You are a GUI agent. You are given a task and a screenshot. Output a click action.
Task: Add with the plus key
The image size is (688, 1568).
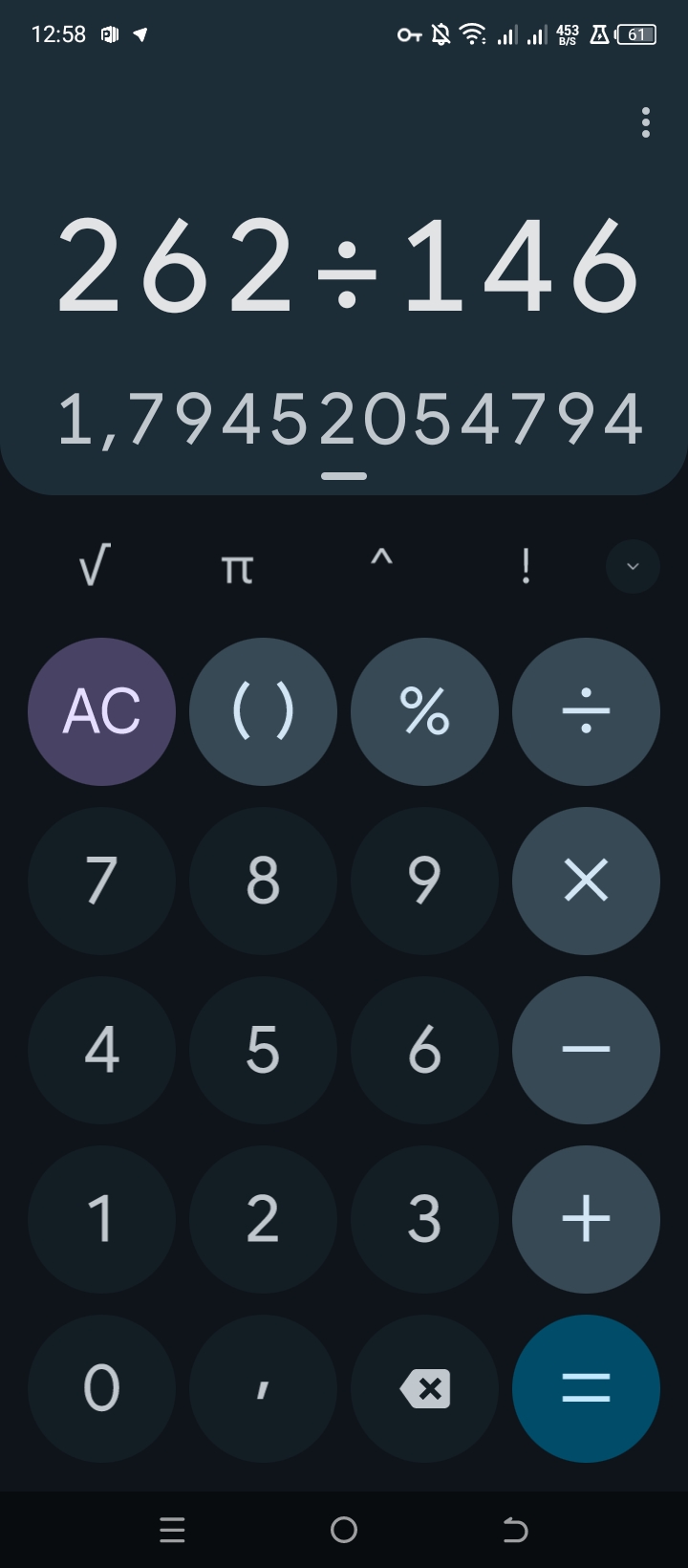coord(586,1219)
